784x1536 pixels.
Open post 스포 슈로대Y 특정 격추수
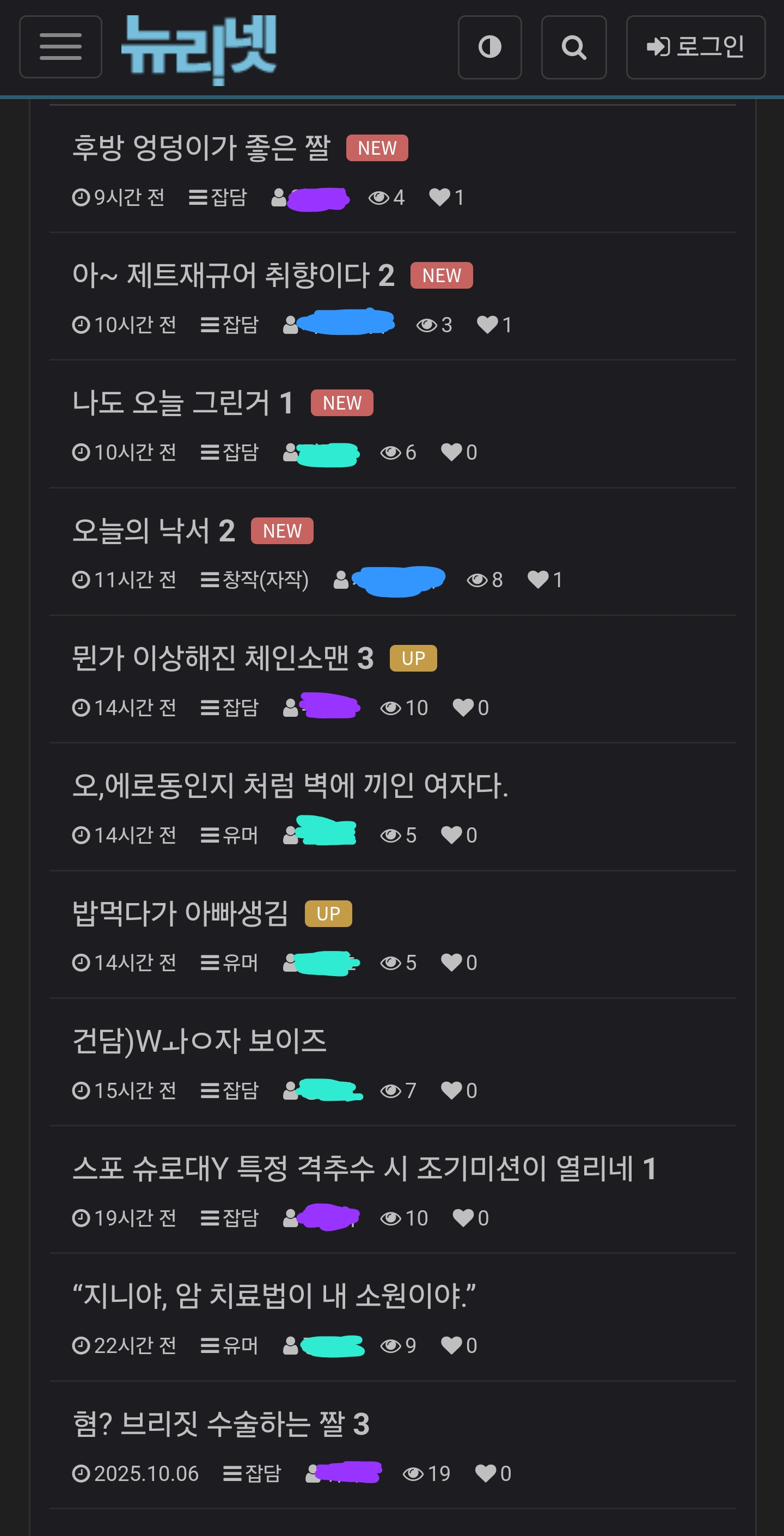pos(364,1169)
